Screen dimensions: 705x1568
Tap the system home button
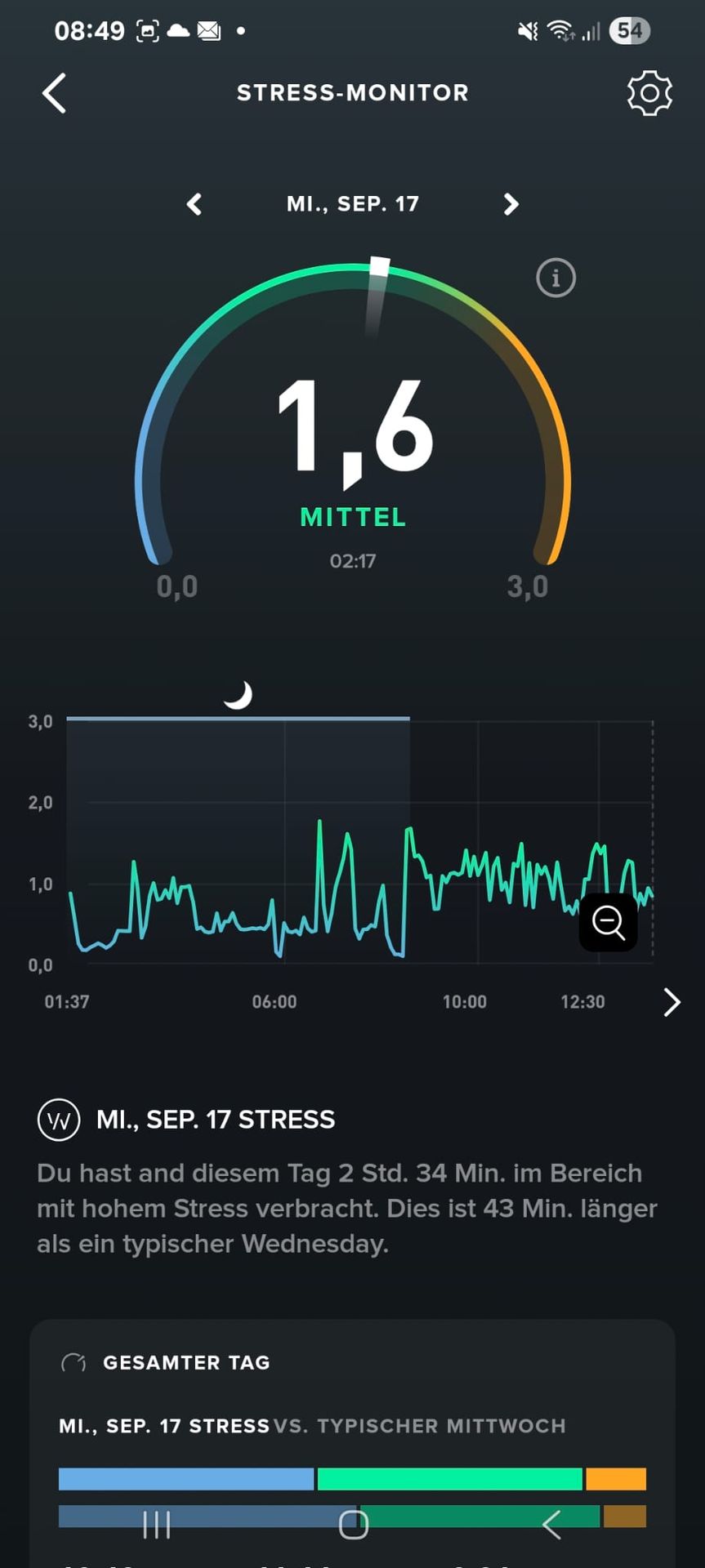354,1524
